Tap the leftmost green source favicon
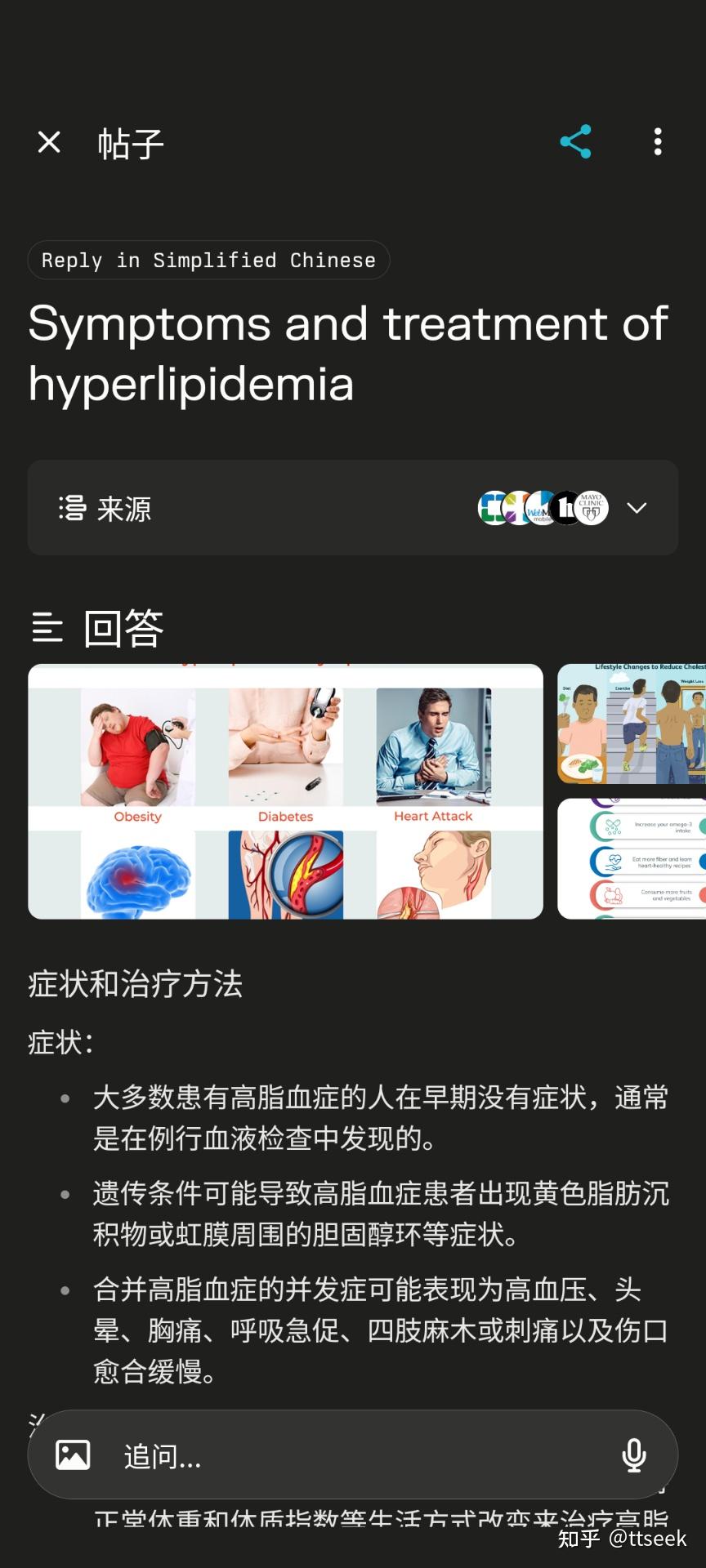This screenshot has width=706, height=1568. (492, 508)
